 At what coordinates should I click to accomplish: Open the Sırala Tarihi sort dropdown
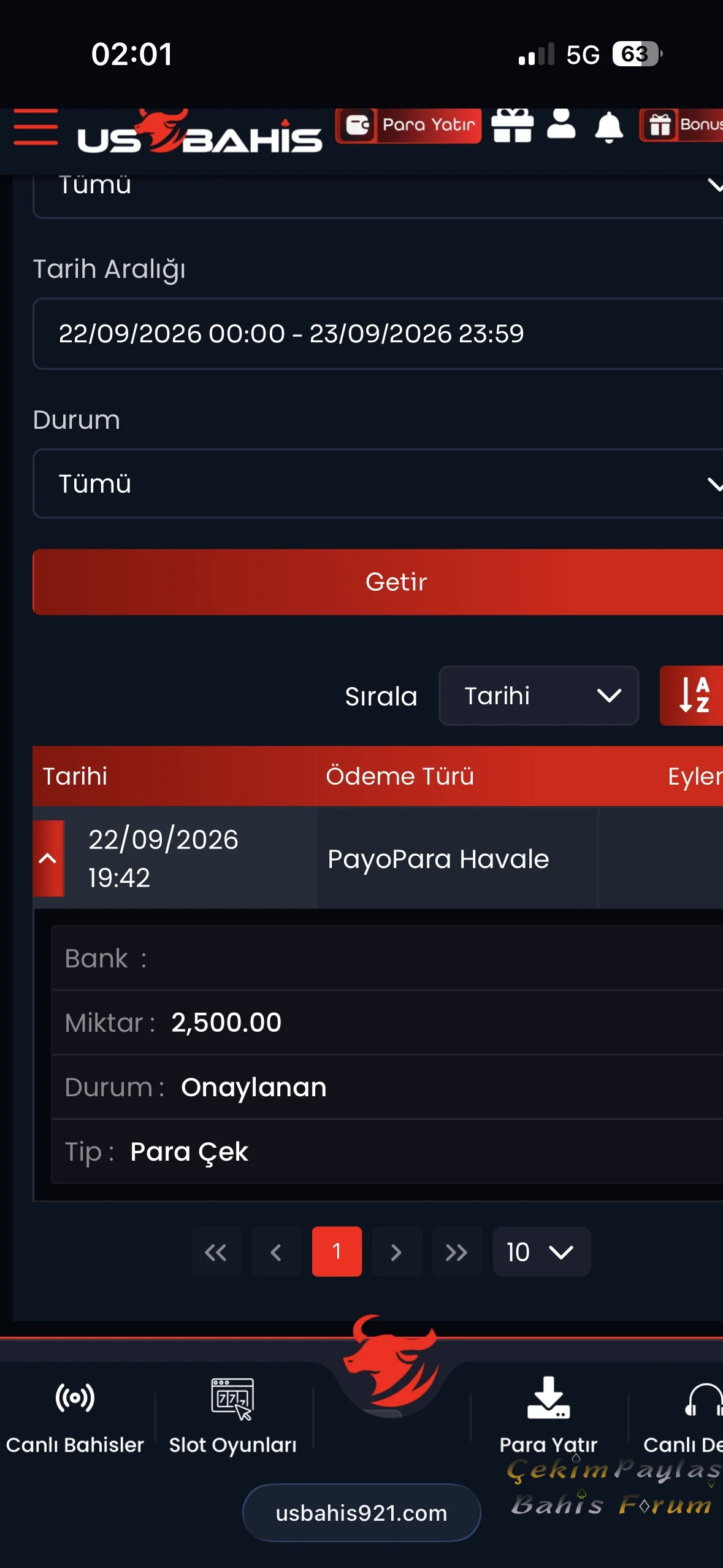tap(539, 696)
